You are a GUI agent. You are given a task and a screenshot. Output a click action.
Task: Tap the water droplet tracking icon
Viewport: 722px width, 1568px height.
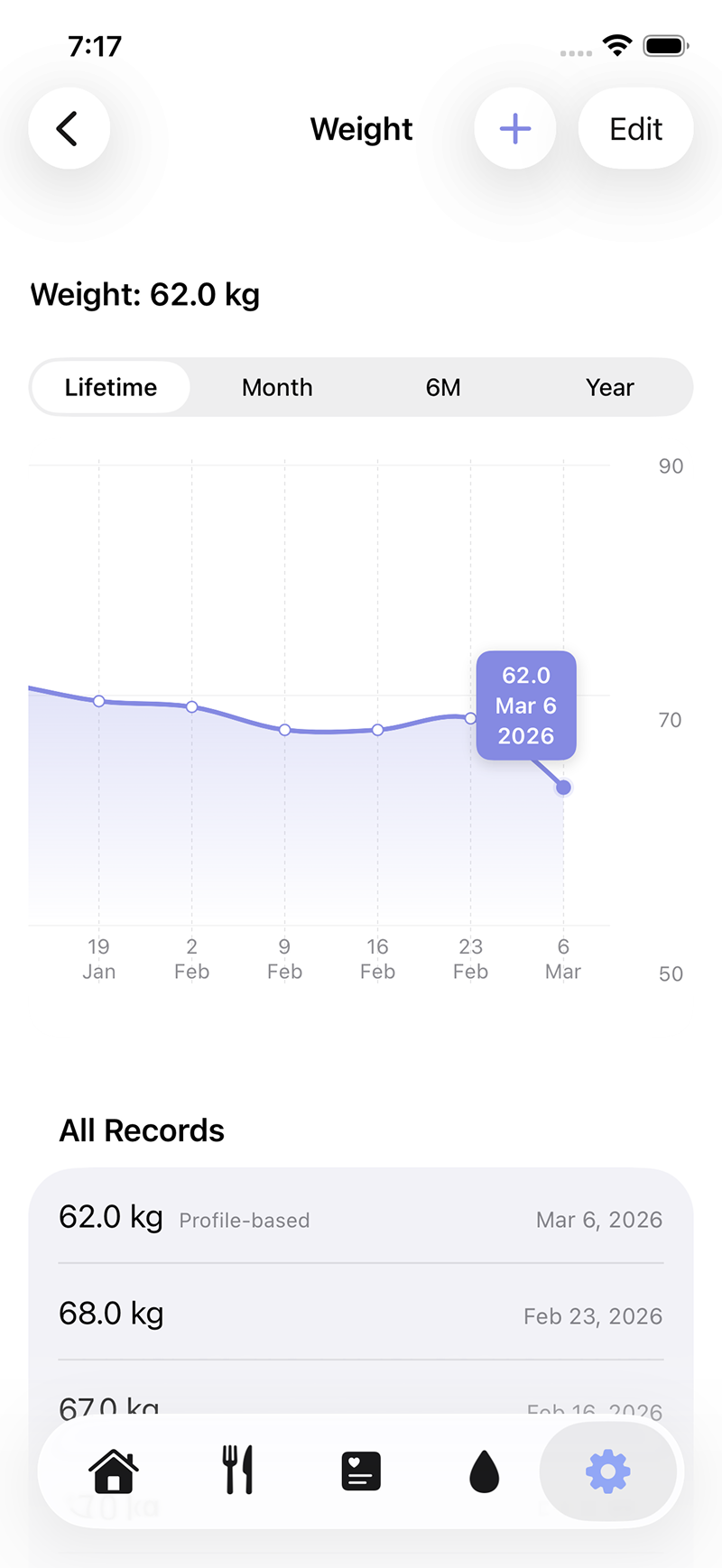tap(485, 1471)
